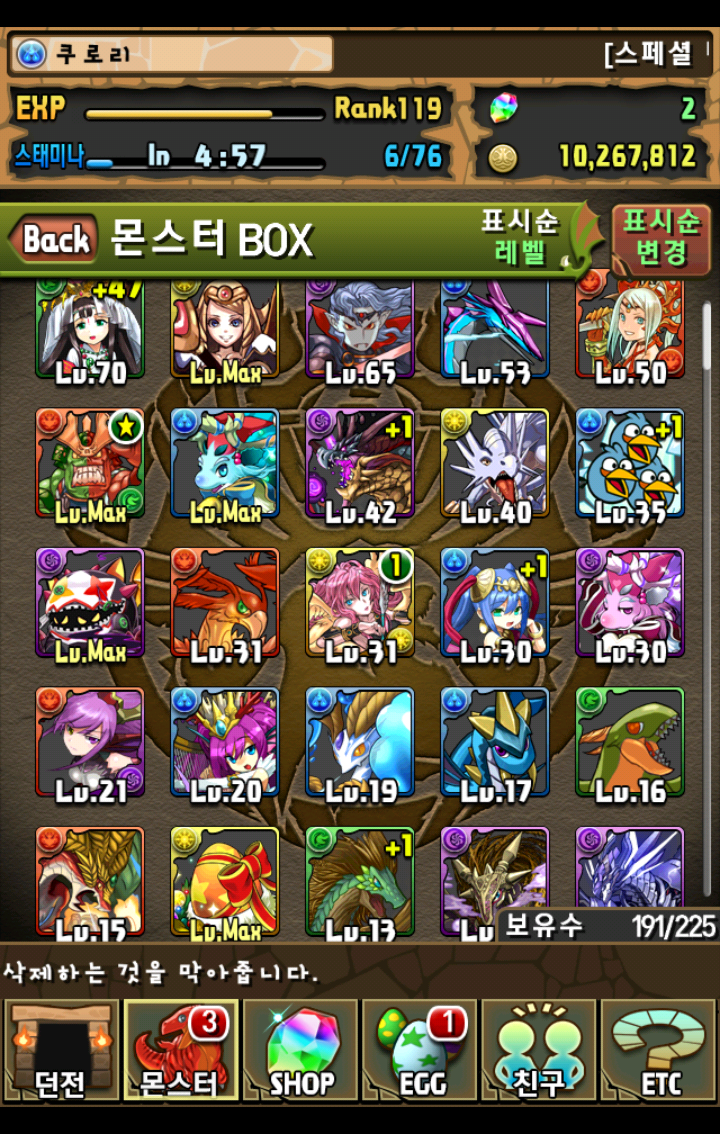Screen dimensions: 720x1134
Task: Open the 표시순 변경 sort button
Action: [x=661, y=238]
